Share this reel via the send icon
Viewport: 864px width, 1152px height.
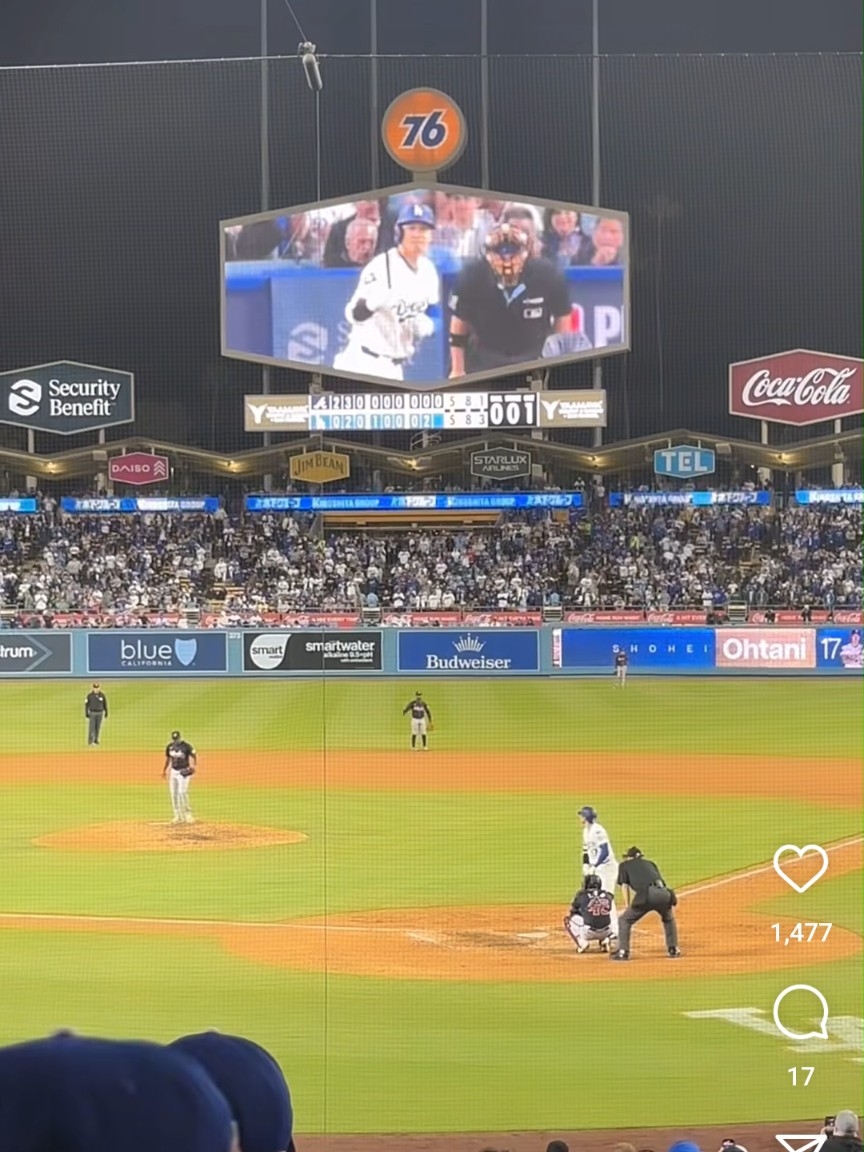(800, 1142)
